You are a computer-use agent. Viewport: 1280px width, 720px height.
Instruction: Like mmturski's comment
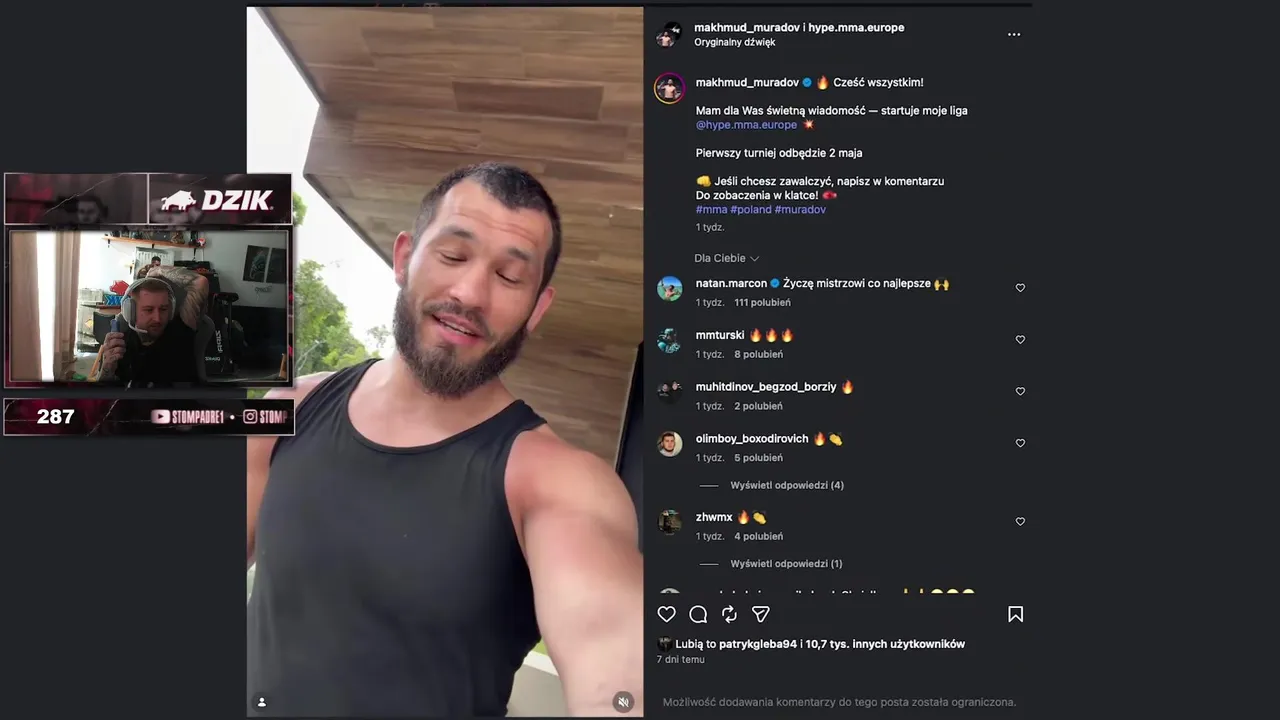pos(1020,340)
